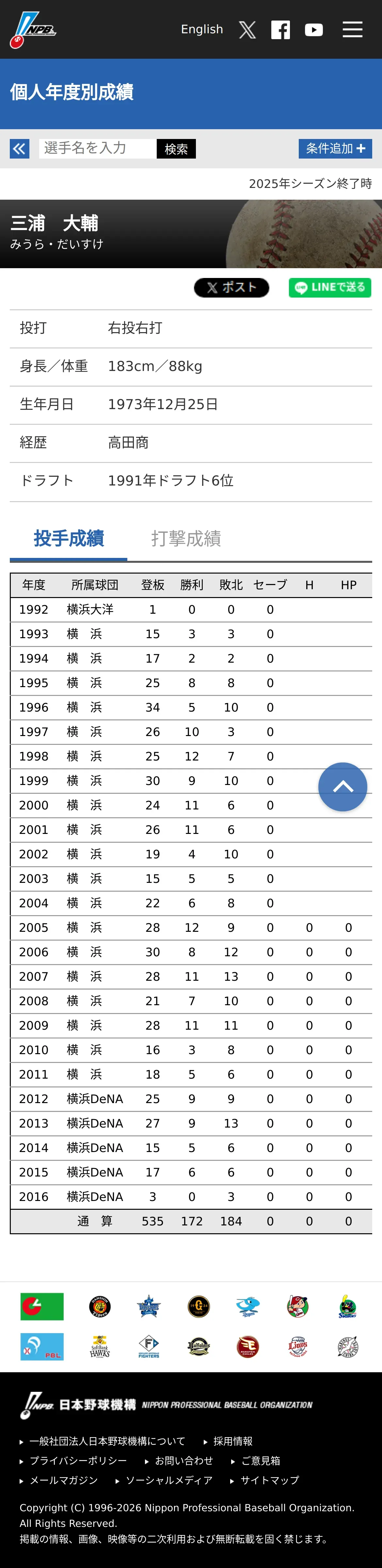Share this page with ポスト on X

[231, 287]
